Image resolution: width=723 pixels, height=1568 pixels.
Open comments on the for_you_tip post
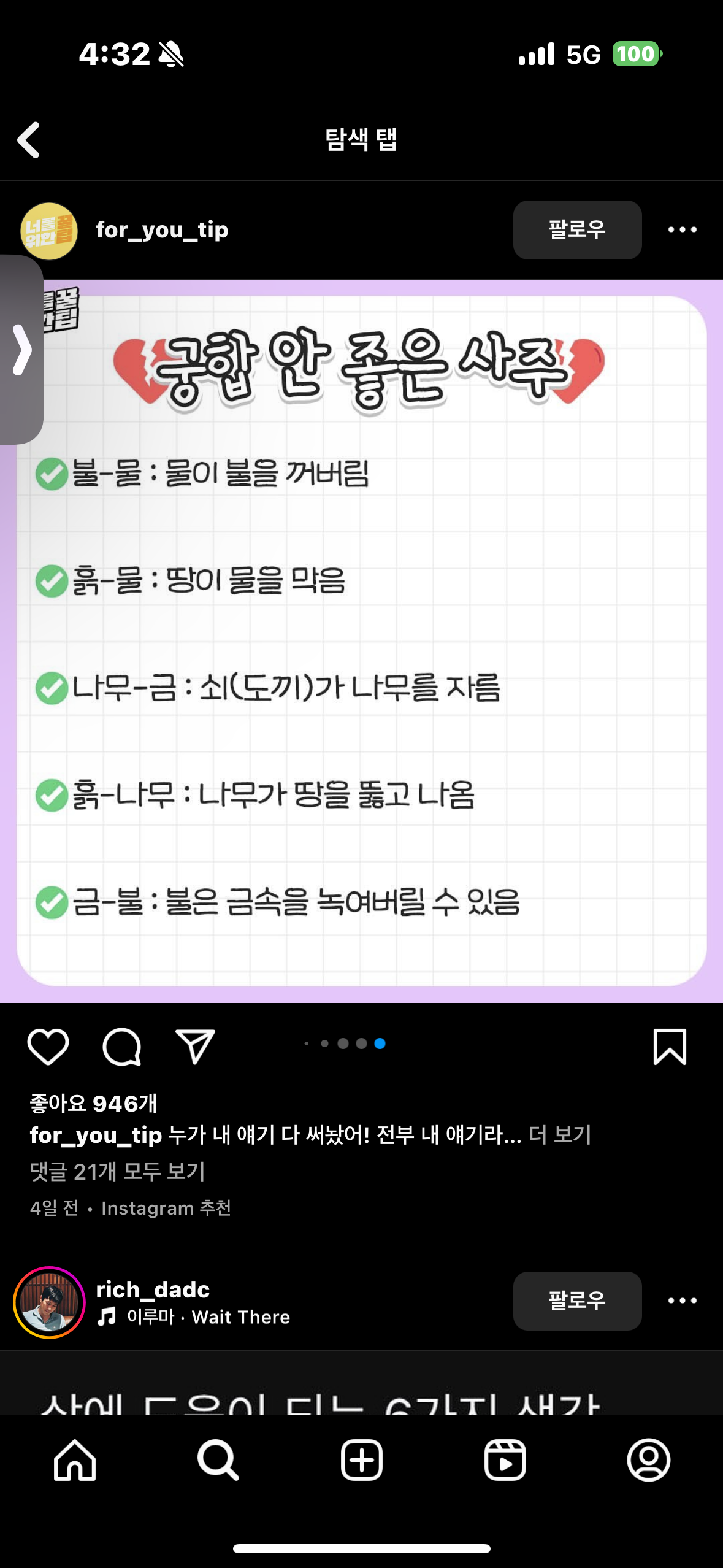[x=121, y=1047]
